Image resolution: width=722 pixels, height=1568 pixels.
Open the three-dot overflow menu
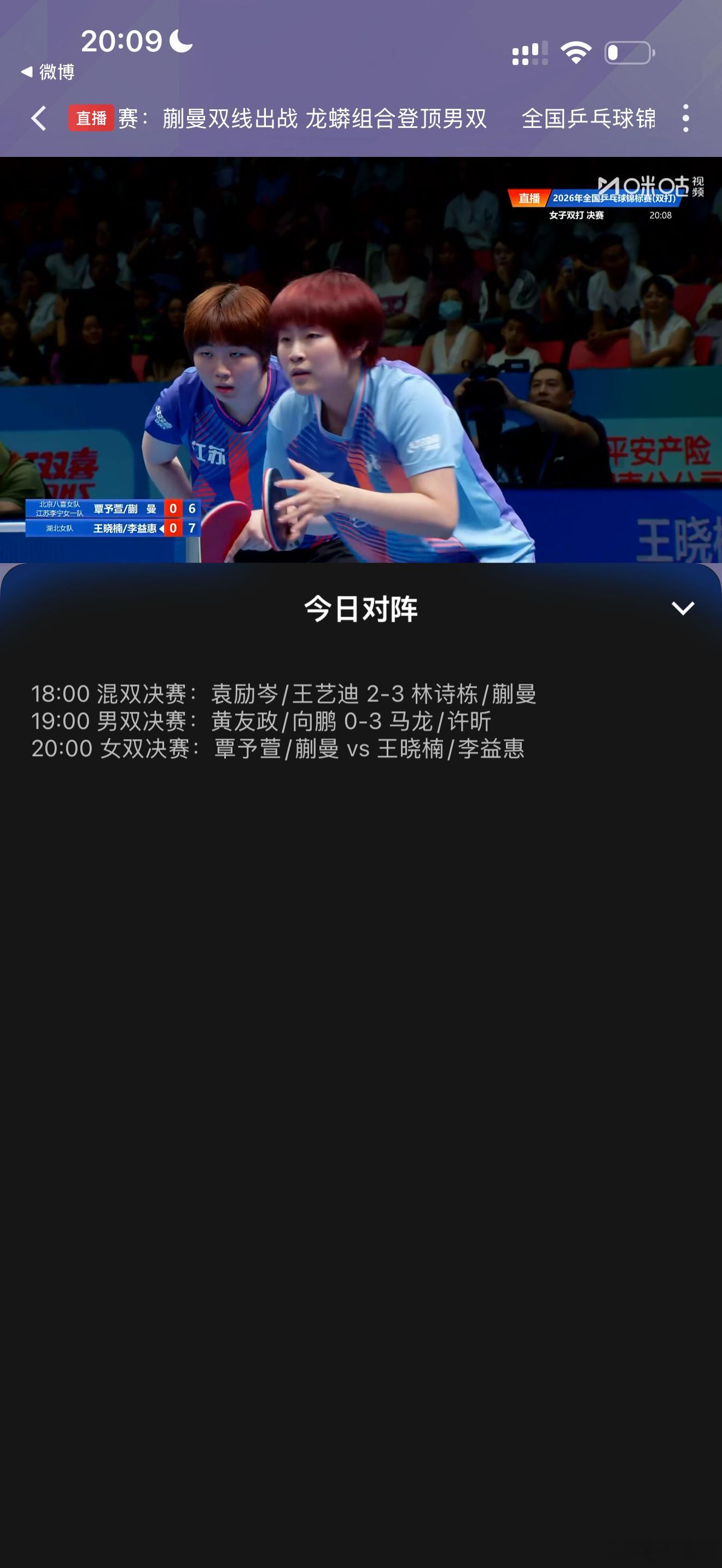686,118
